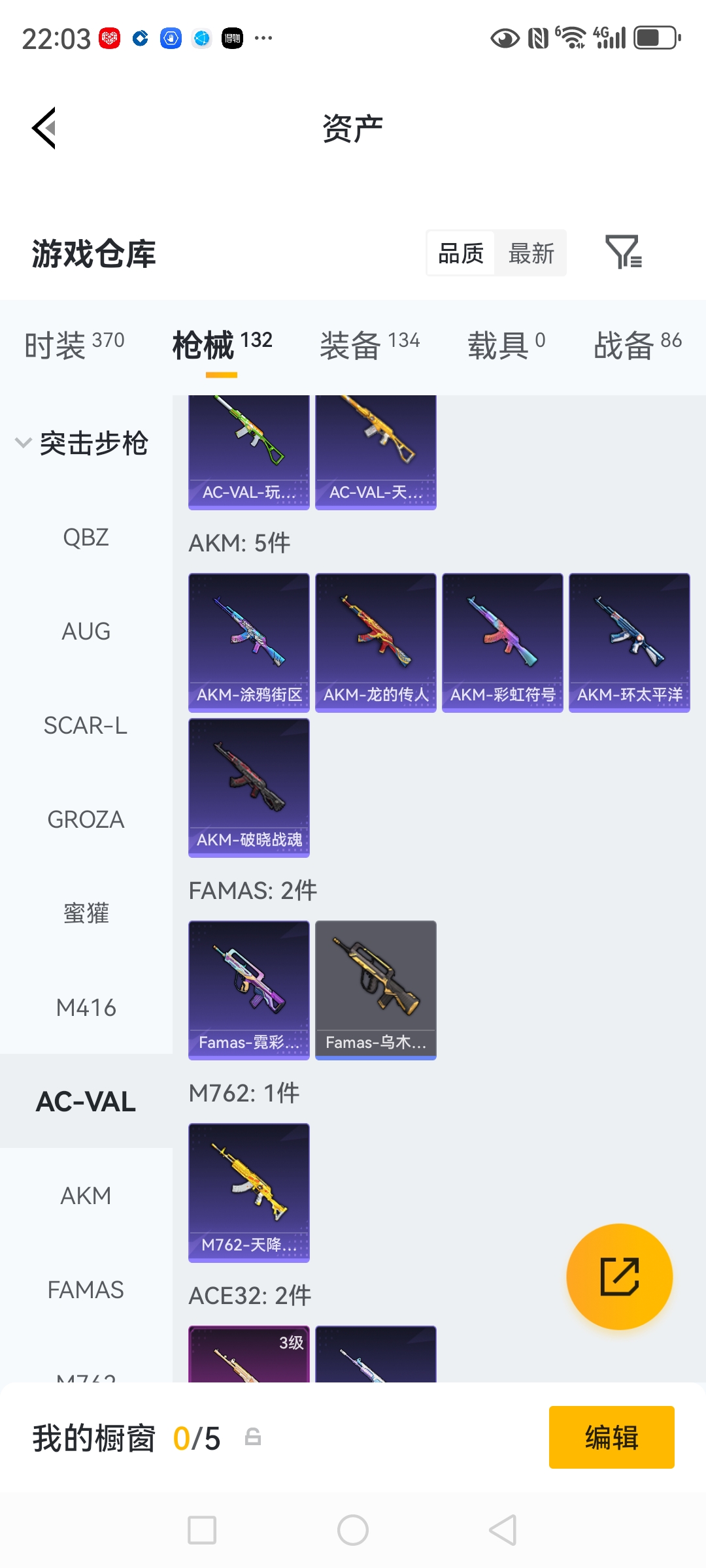This screenshot has width=706, height=1568.
Task: Switch to the 战备 tab
Action: 637,344
